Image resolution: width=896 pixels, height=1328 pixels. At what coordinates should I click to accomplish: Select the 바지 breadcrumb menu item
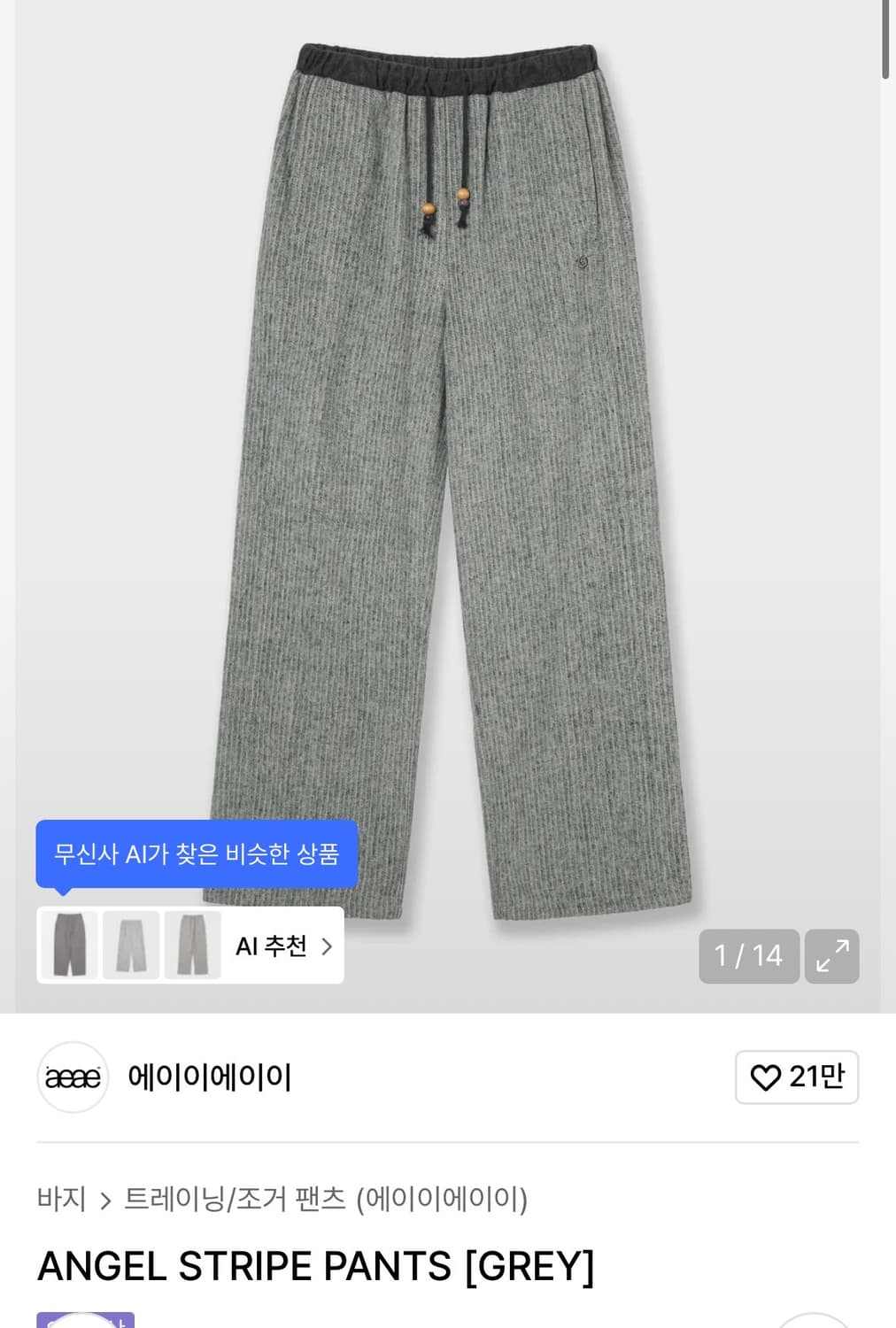pyautogui.click(x=61, y=1201)
